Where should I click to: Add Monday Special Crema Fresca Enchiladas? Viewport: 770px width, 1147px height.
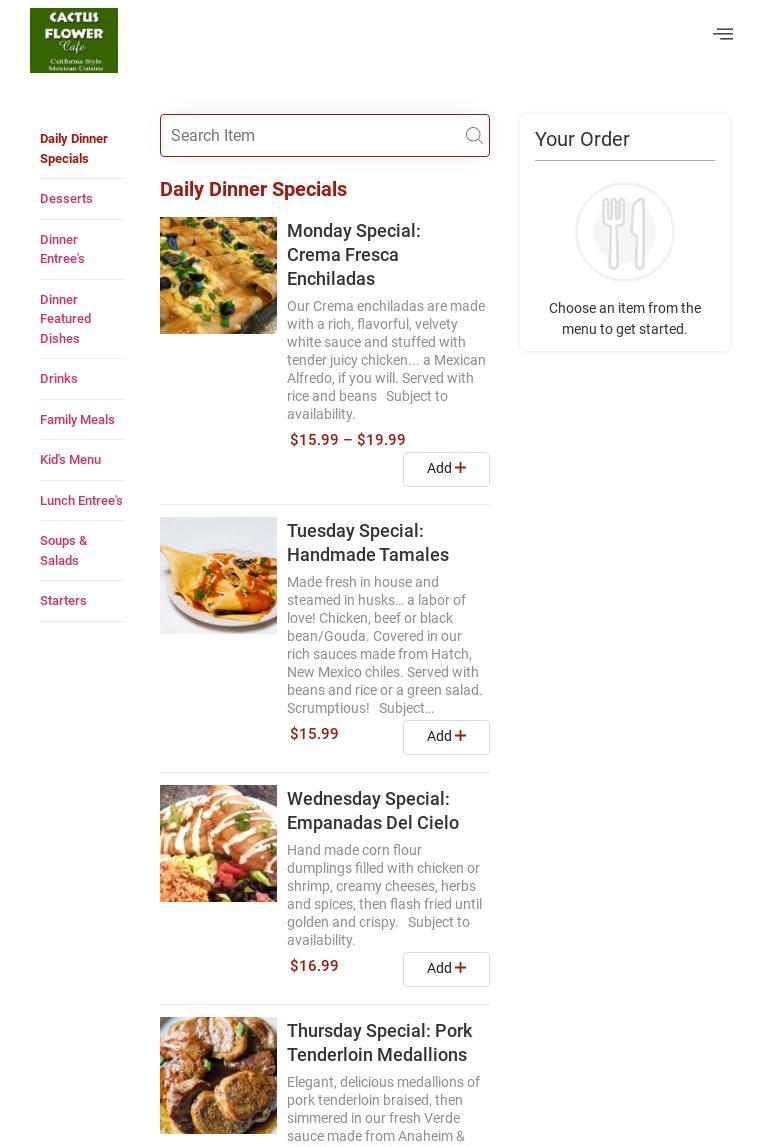pos(446,469)
